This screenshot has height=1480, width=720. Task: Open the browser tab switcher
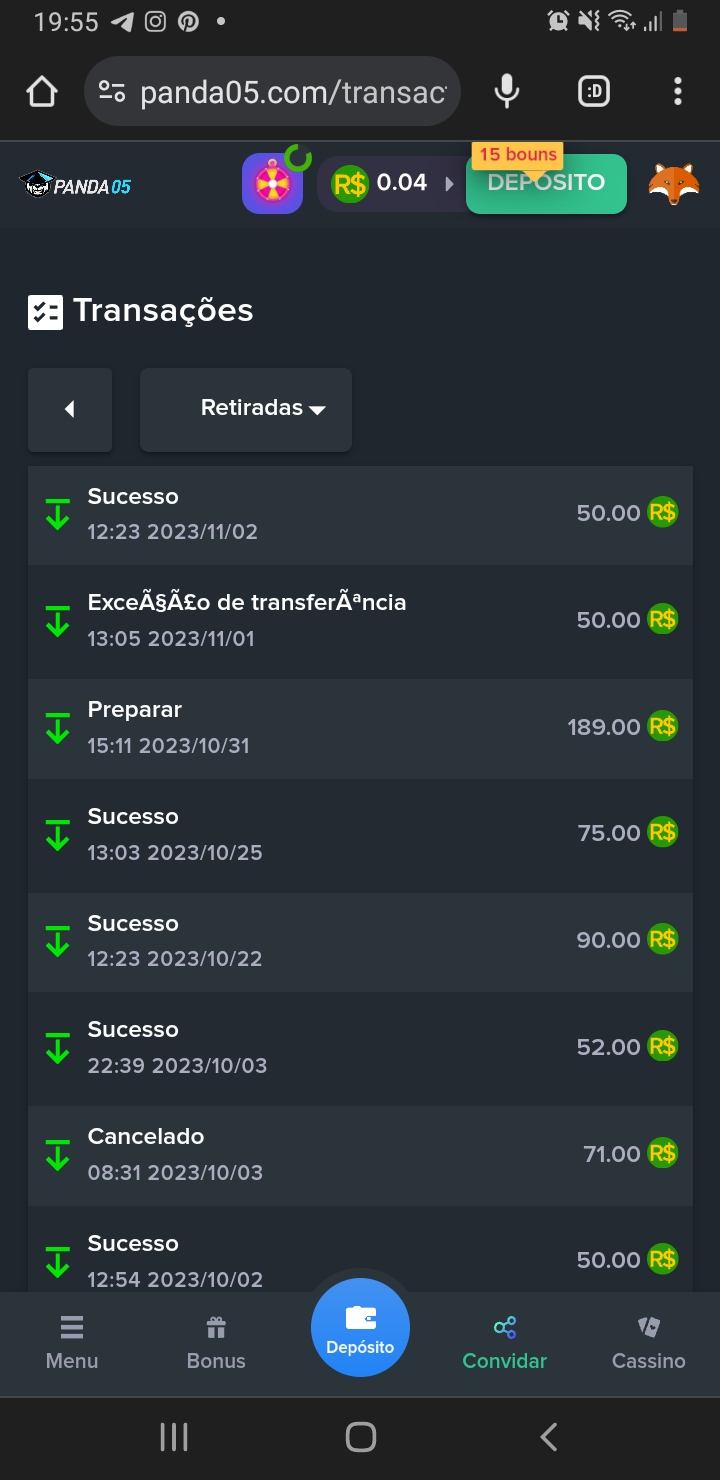593,92
